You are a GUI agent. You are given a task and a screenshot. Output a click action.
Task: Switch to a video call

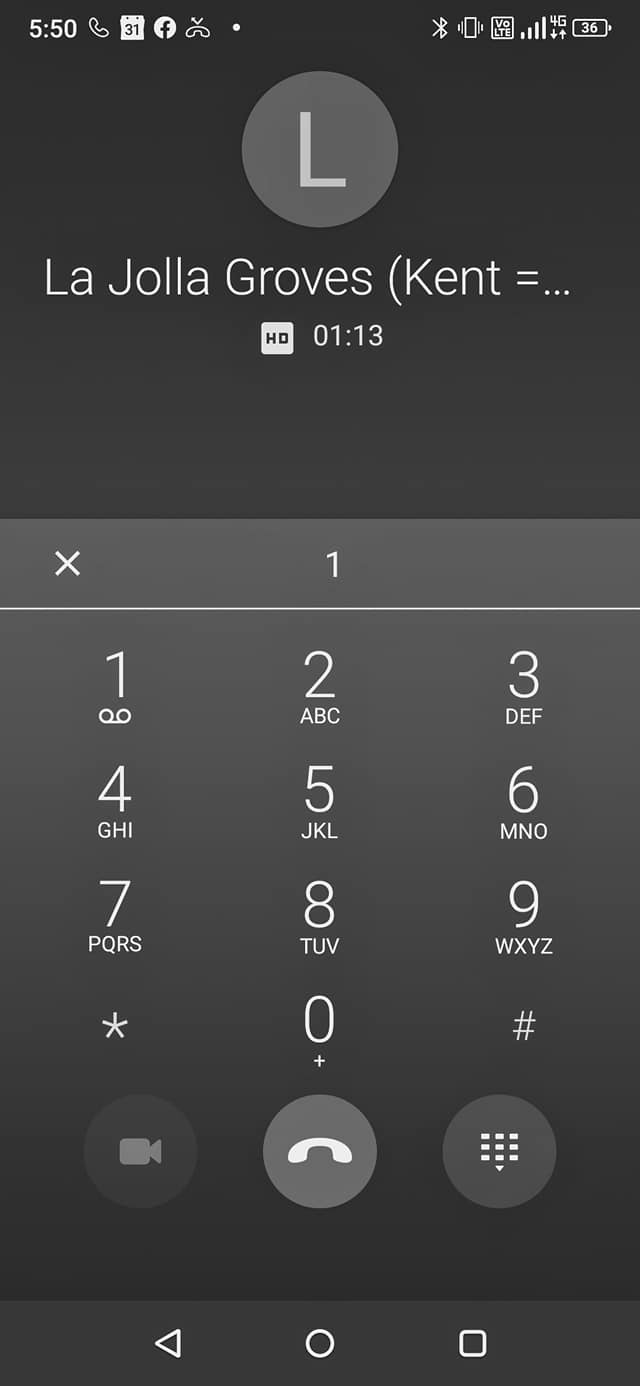point(141,1152)
